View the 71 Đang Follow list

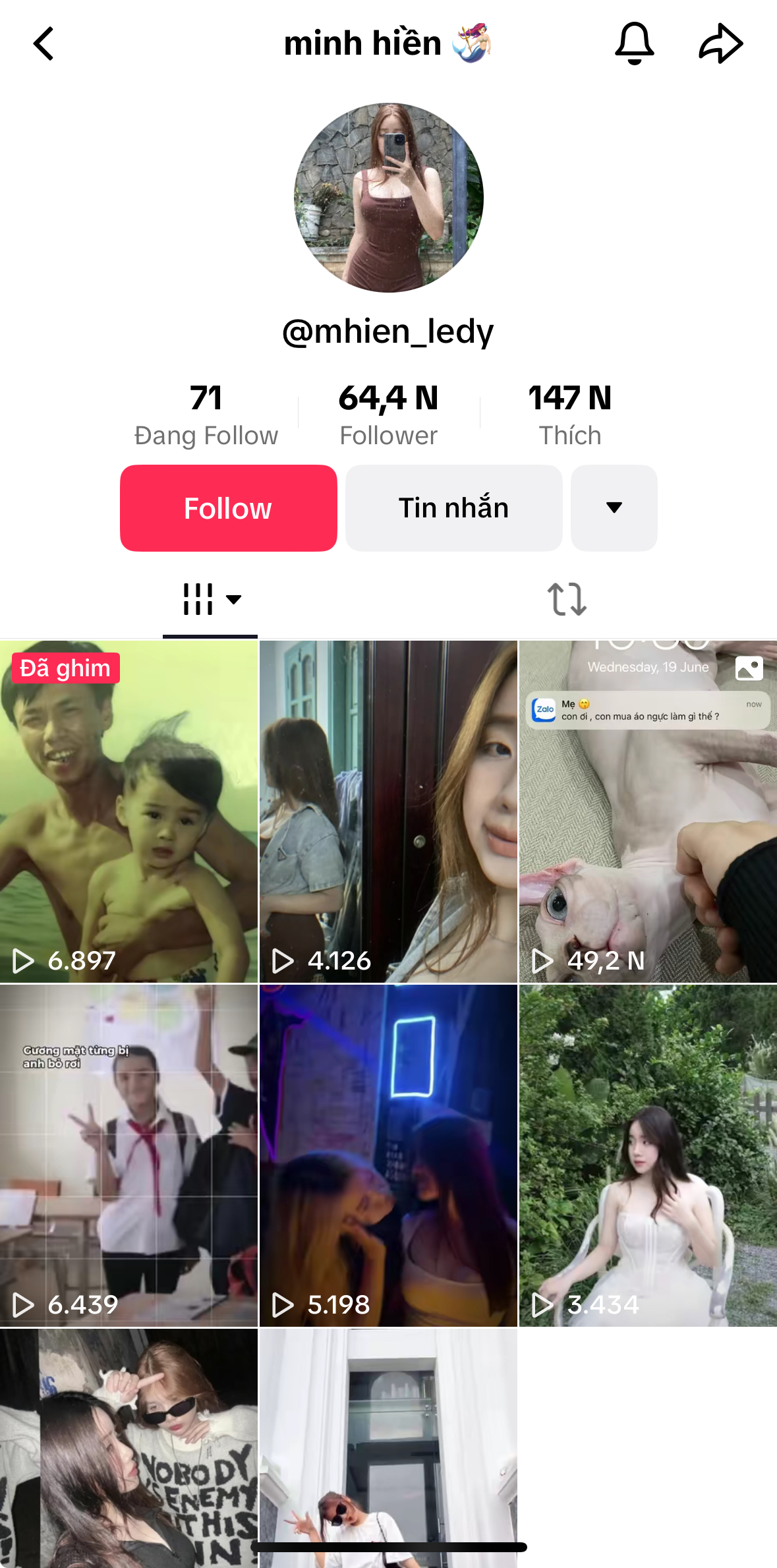206,415
